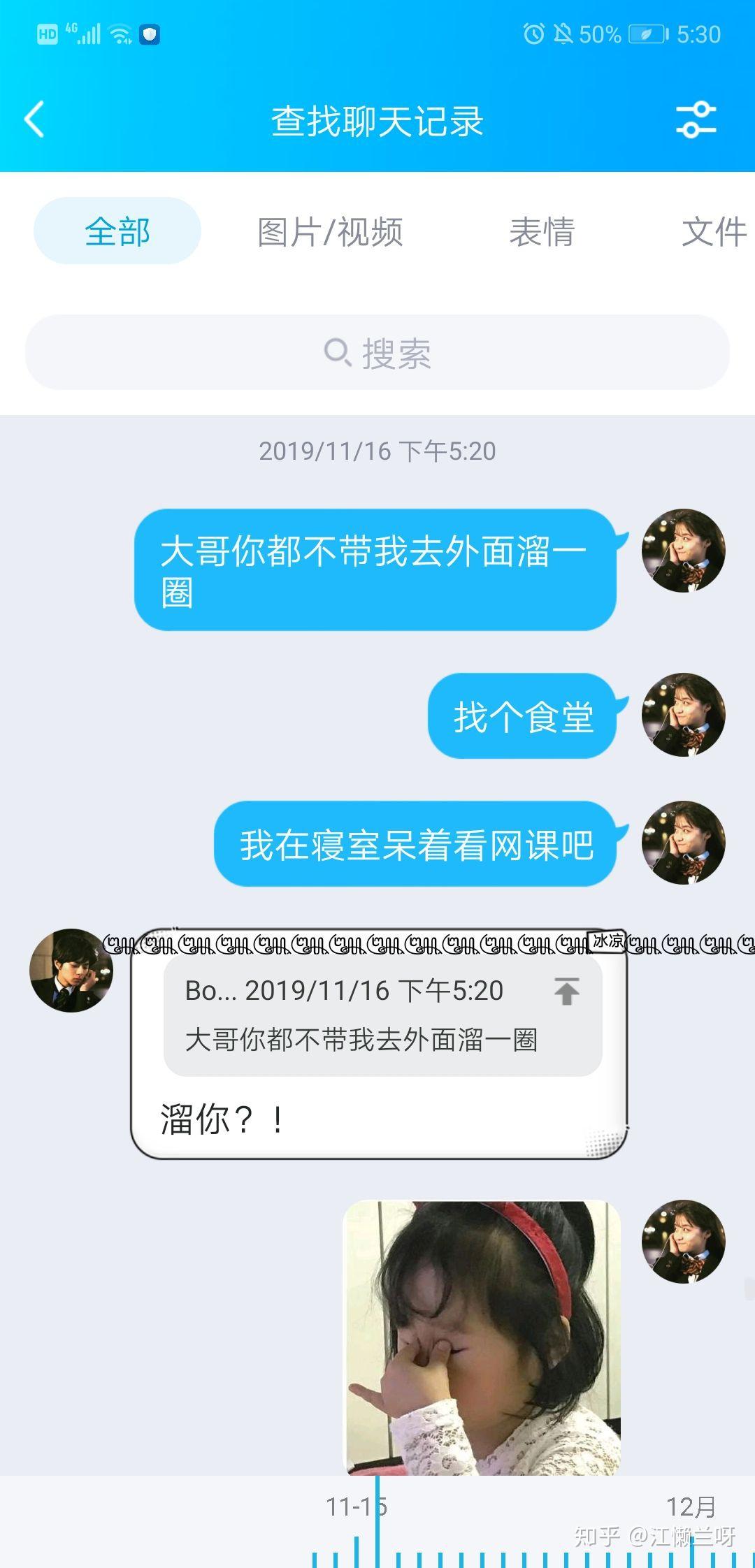Screen dimensions: 755x1568
Task: Jump to 12月 on the timeline
Action: 691,1507
